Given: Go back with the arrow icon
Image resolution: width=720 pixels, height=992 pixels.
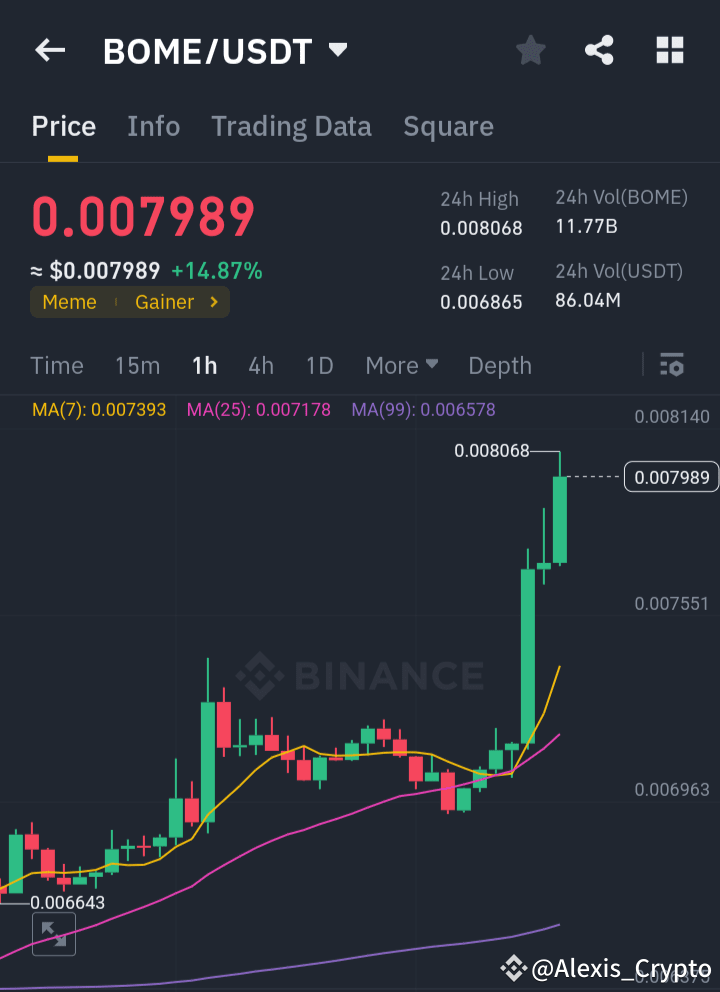Looking at the screenshot, I should (x=49, y=50).
